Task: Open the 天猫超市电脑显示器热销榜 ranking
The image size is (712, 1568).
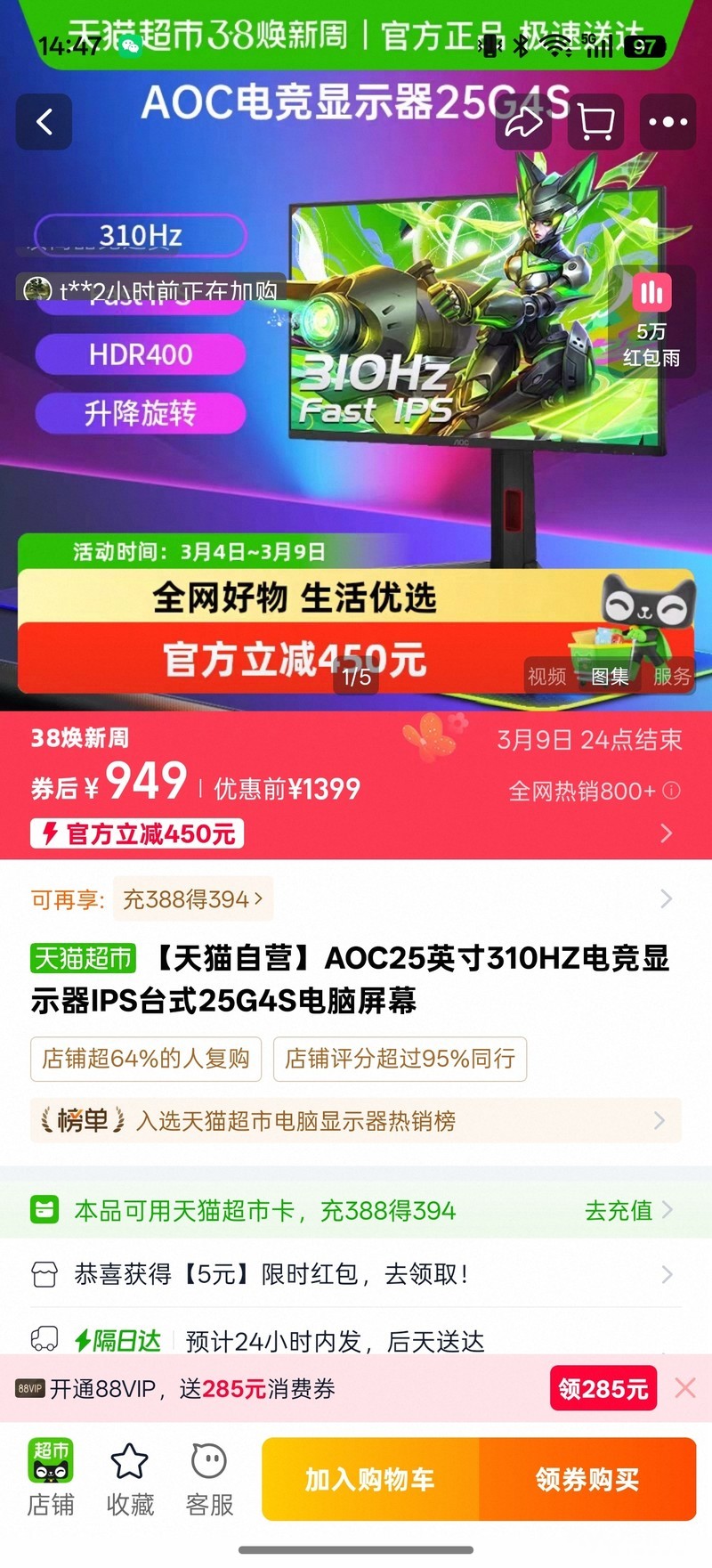Action: coord(356,1120)
